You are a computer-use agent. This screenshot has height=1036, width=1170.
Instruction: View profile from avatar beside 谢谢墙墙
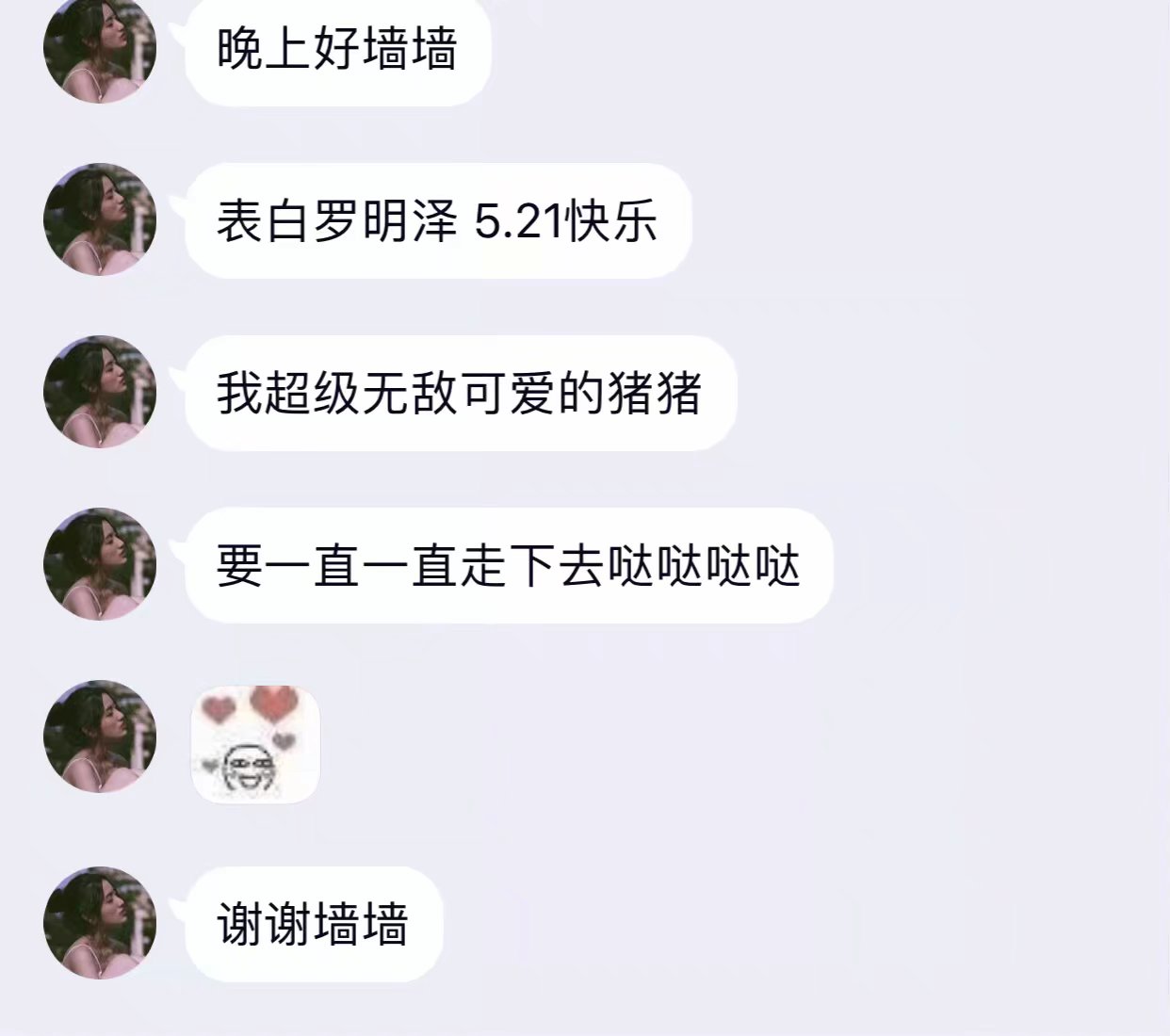(100, 923)
